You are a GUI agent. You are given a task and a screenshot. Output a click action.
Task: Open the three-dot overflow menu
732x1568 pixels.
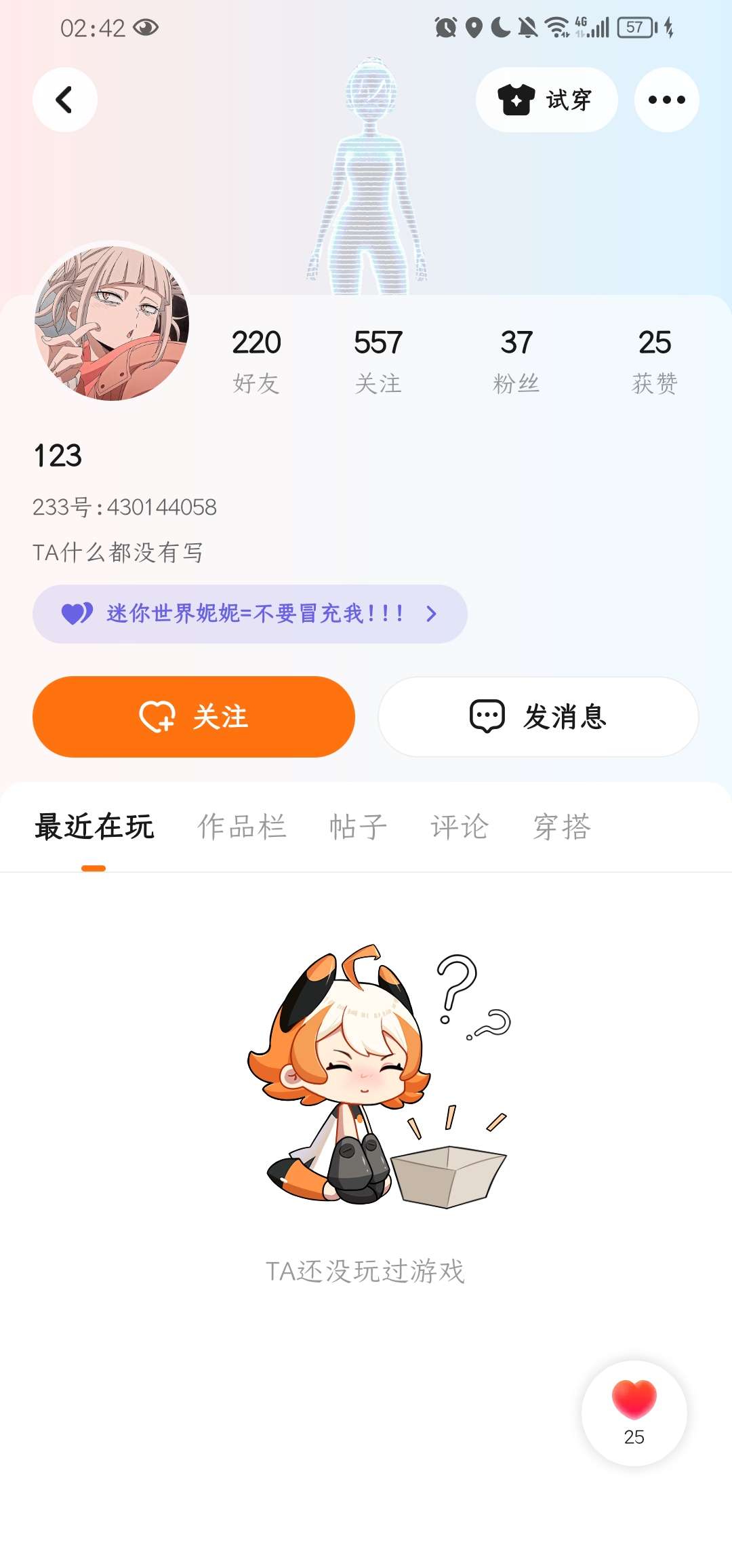click(666, 100)
